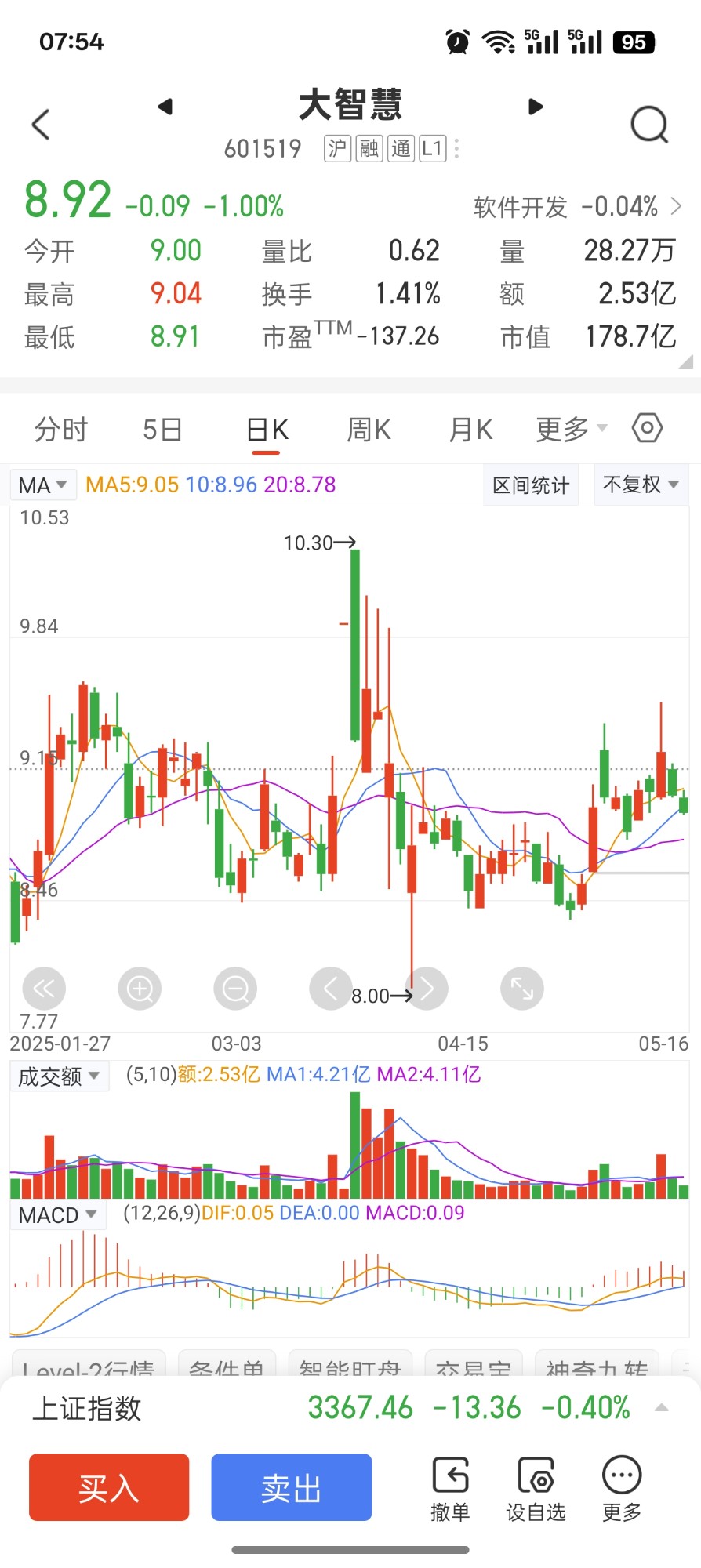
Task: Open 设自选 watchlist settings
Action: [x=536, y=1489]
